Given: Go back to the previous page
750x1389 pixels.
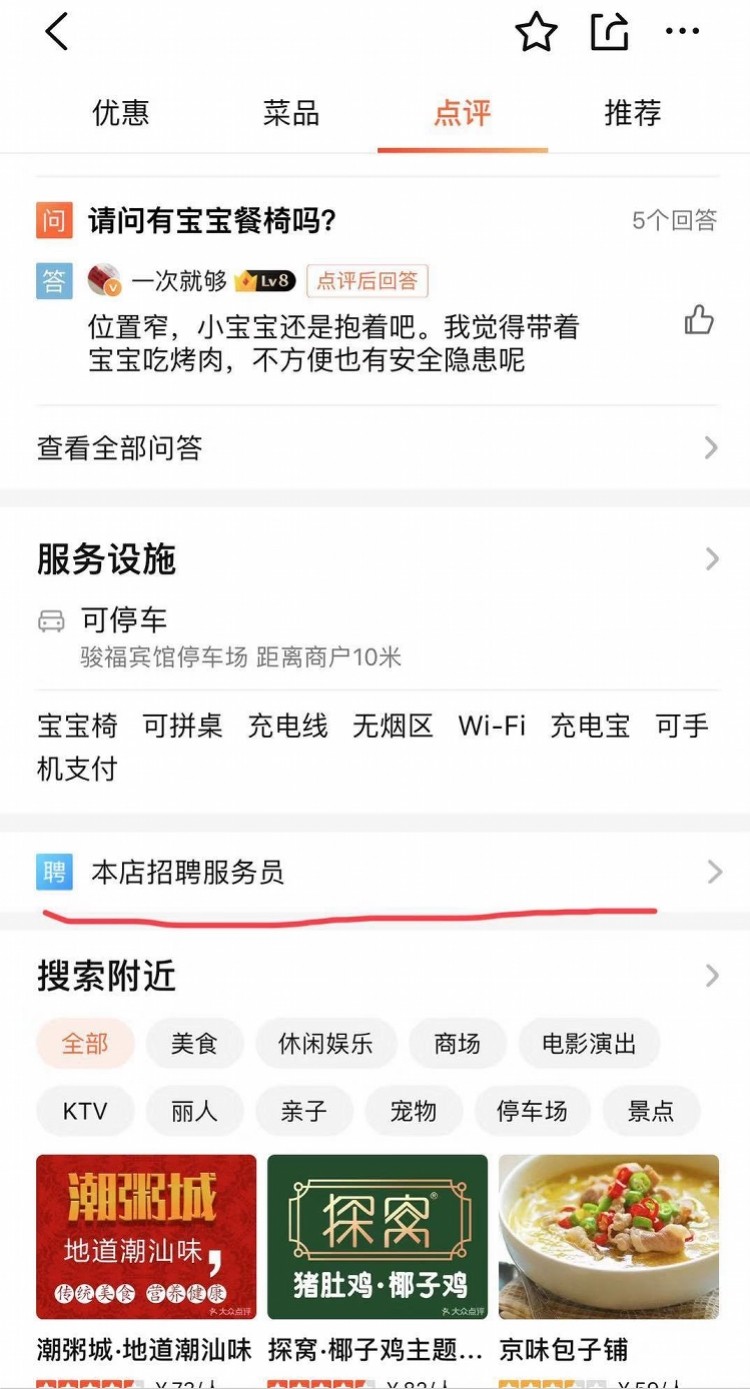Looking at the screenshot, I should pos(57,33).
